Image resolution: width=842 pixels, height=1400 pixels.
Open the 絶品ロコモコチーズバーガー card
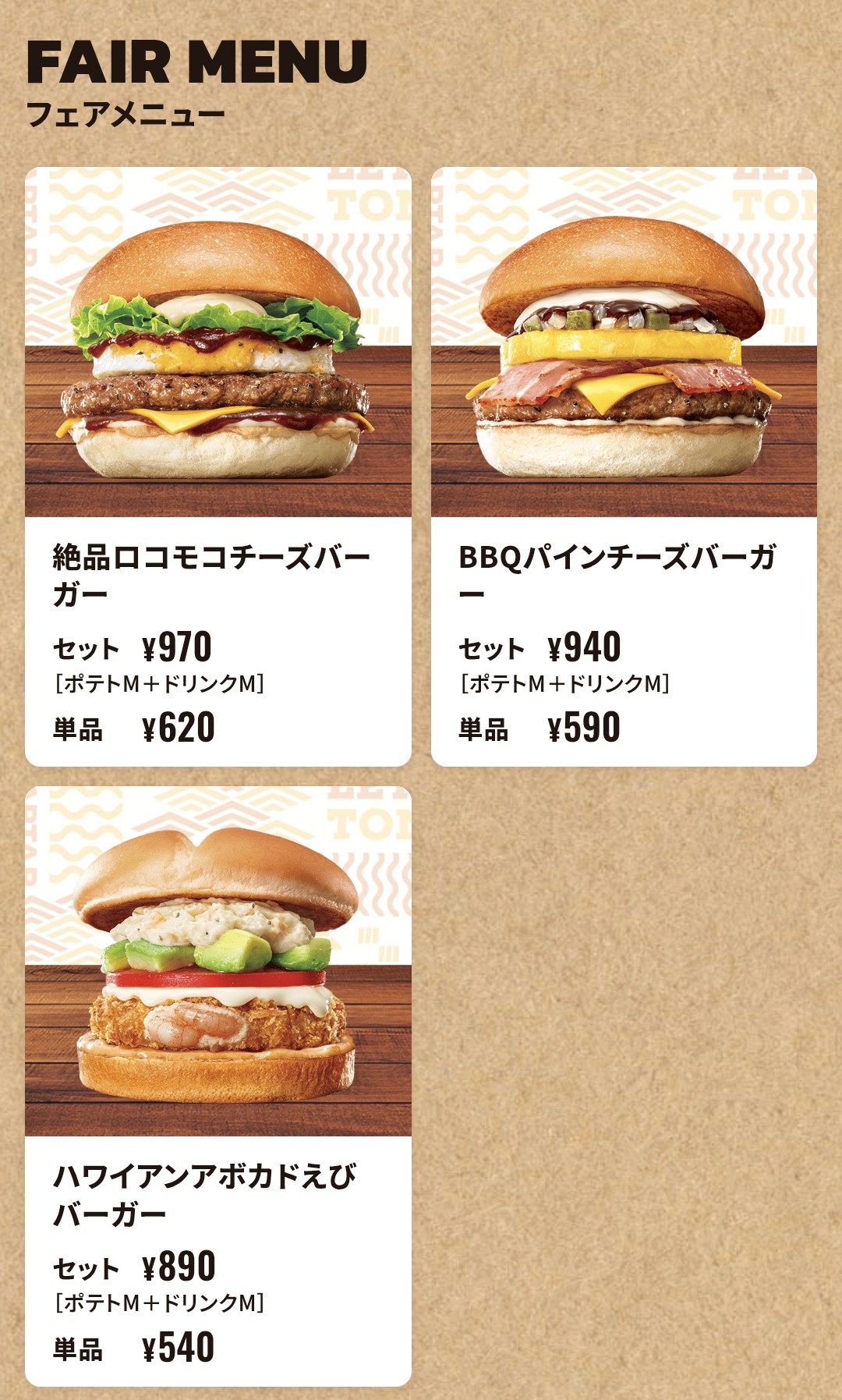[x=218, y=466]
